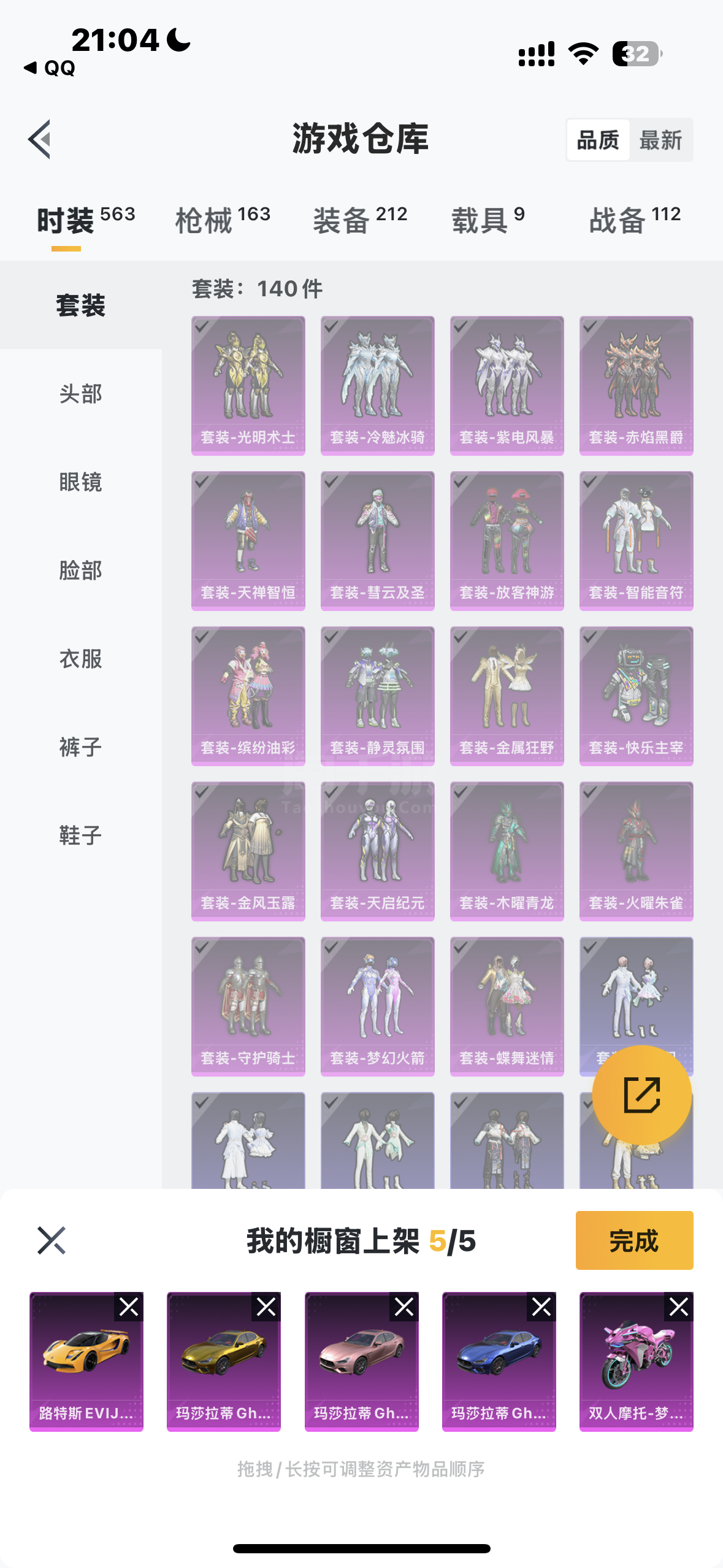Screen dimensions: 723x1568
Task: Select the 套装-智能音符 outfit
Action: pos(637,541)
